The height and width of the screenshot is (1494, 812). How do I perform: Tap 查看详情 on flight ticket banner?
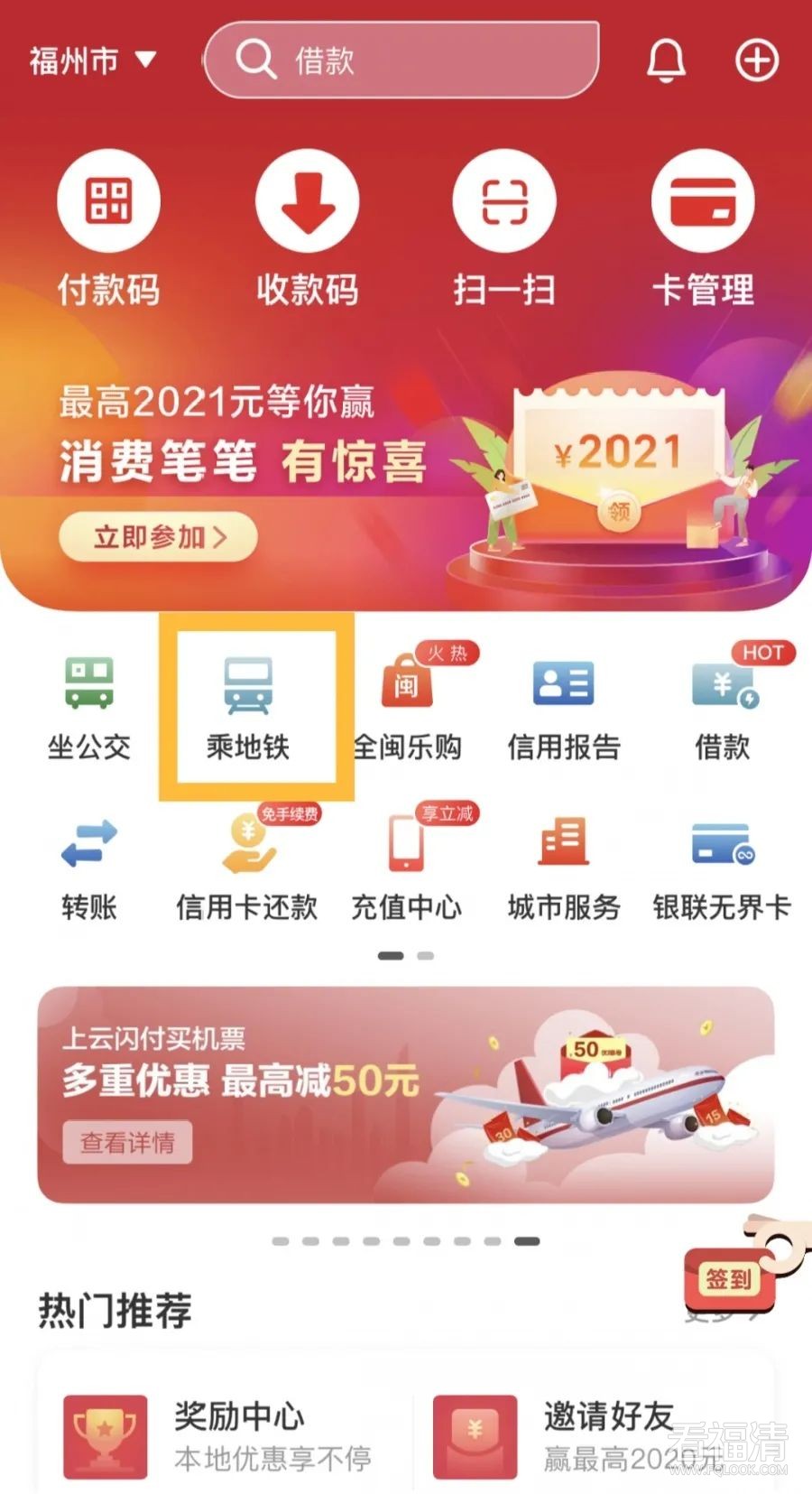pos(127,1143)
